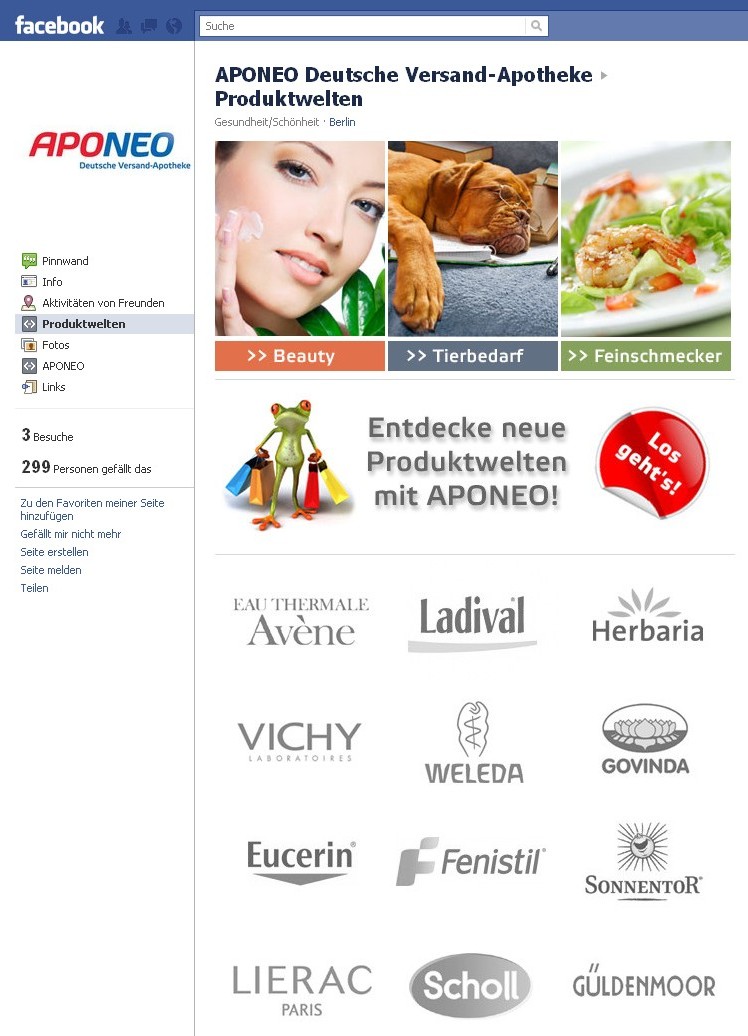Tap the Suche search field

click(362, 26)
